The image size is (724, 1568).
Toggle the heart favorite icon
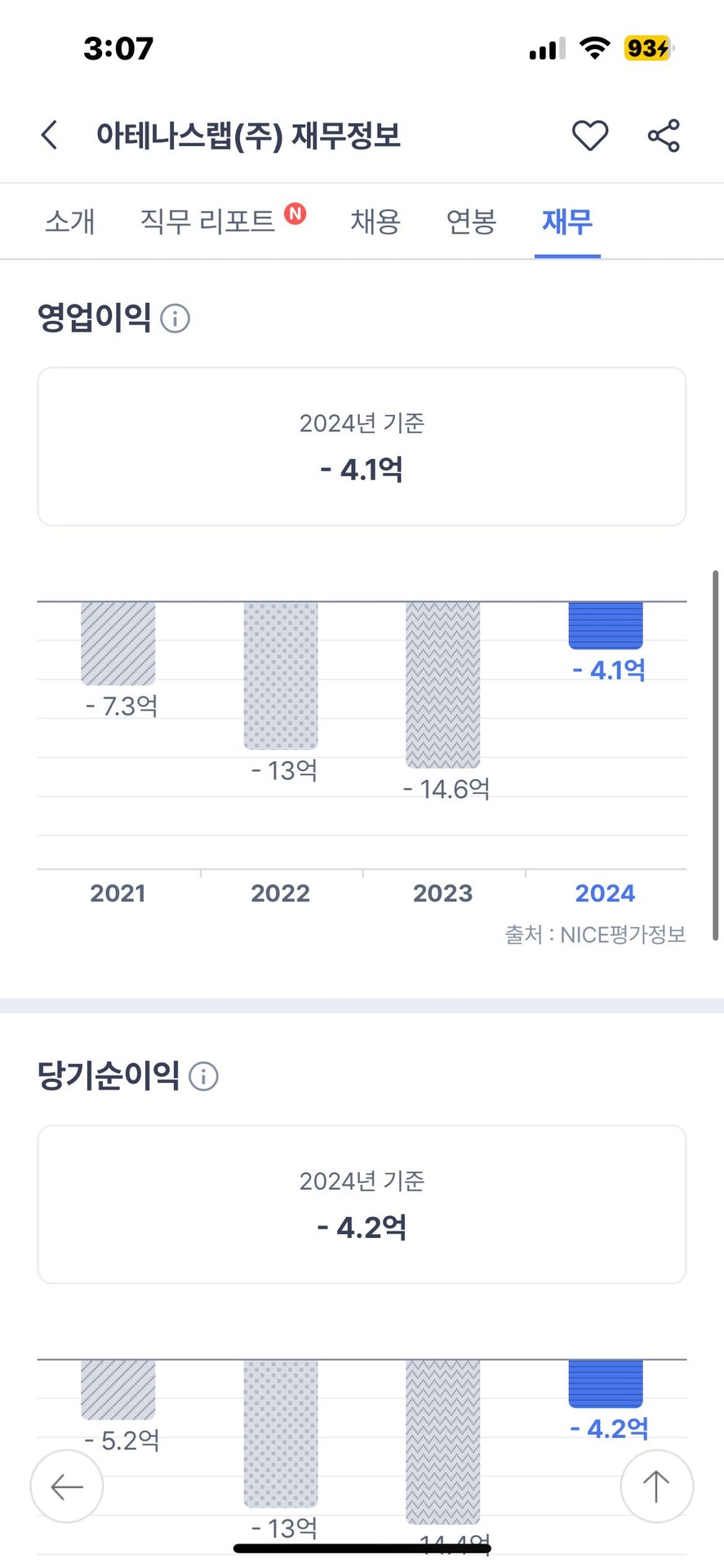pos(591,135)
